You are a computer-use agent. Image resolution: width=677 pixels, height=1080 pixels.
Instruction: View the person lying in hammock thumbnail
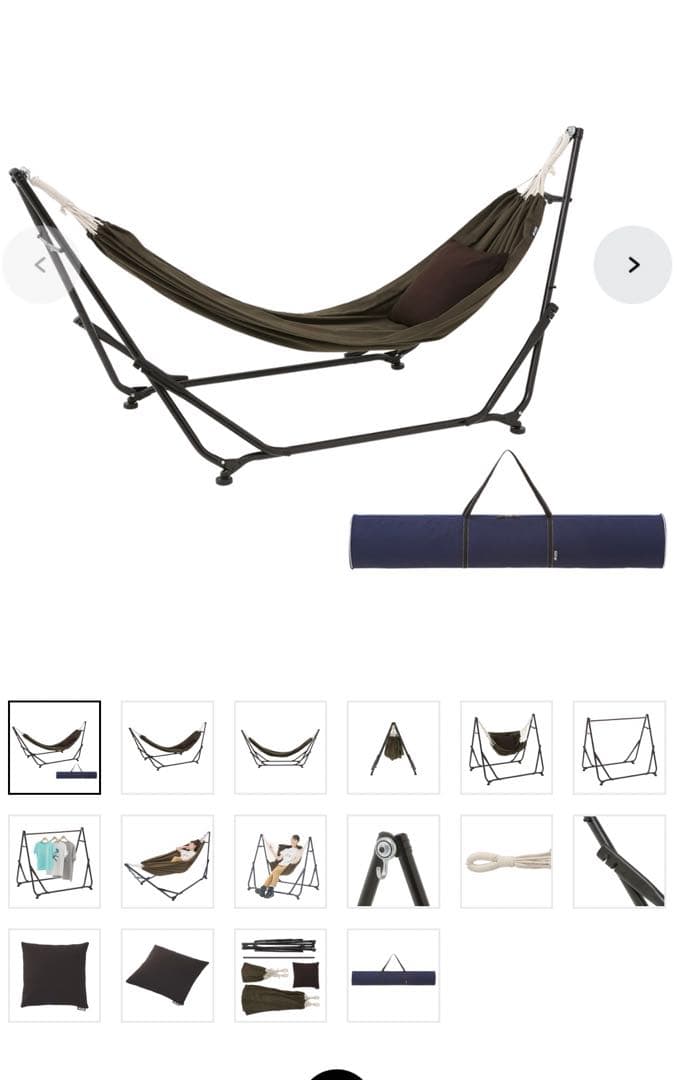pos(167,861)
